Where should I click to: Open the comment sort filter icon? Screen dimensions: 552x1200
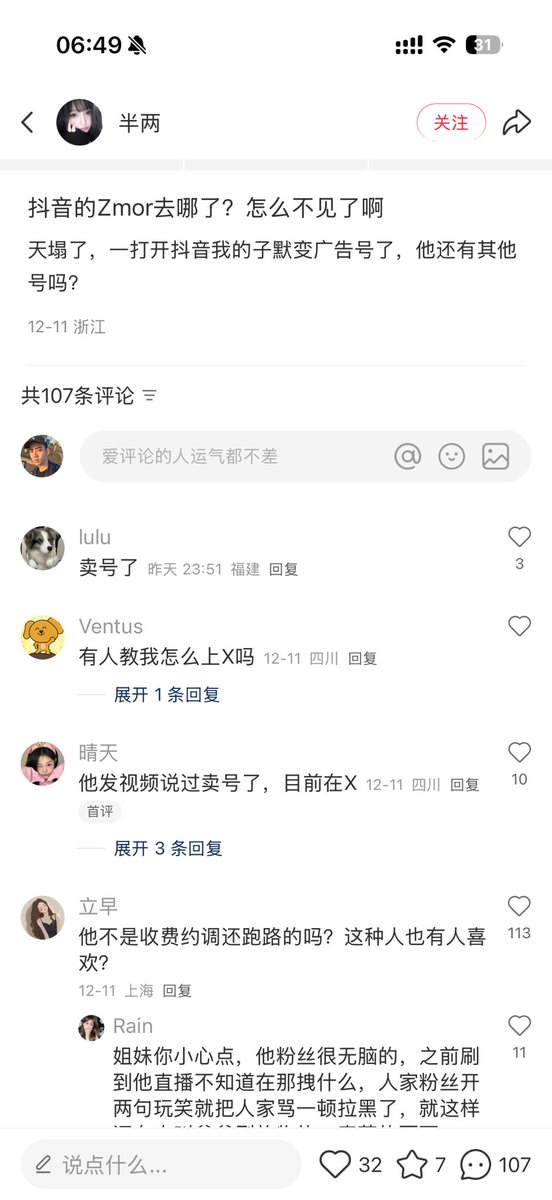pyautogui.click(x=150, y=396)
